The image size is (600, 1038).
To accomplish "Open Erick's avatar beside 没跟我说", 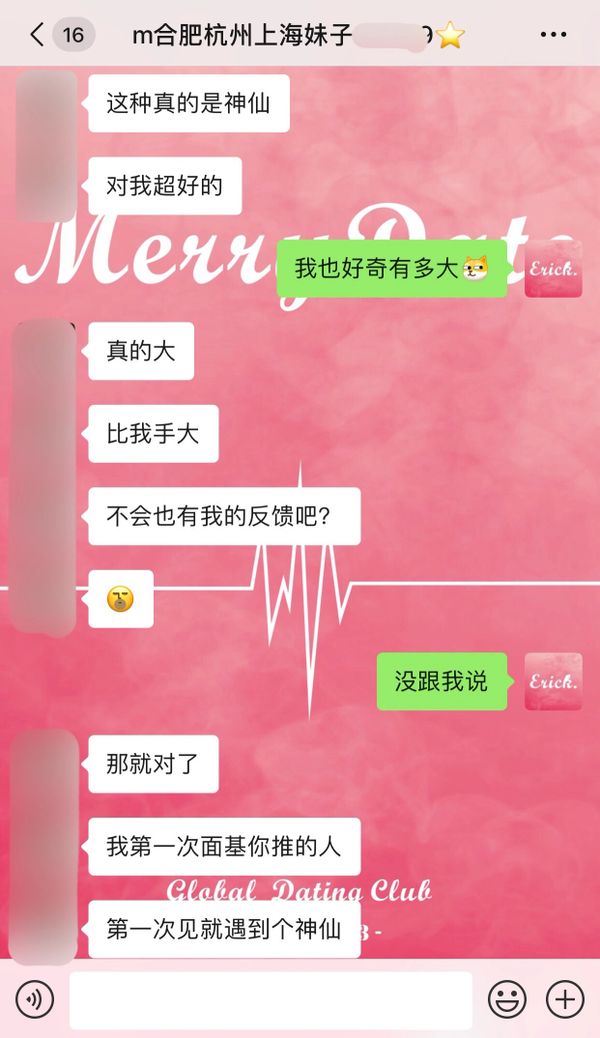I will point(553,681).
